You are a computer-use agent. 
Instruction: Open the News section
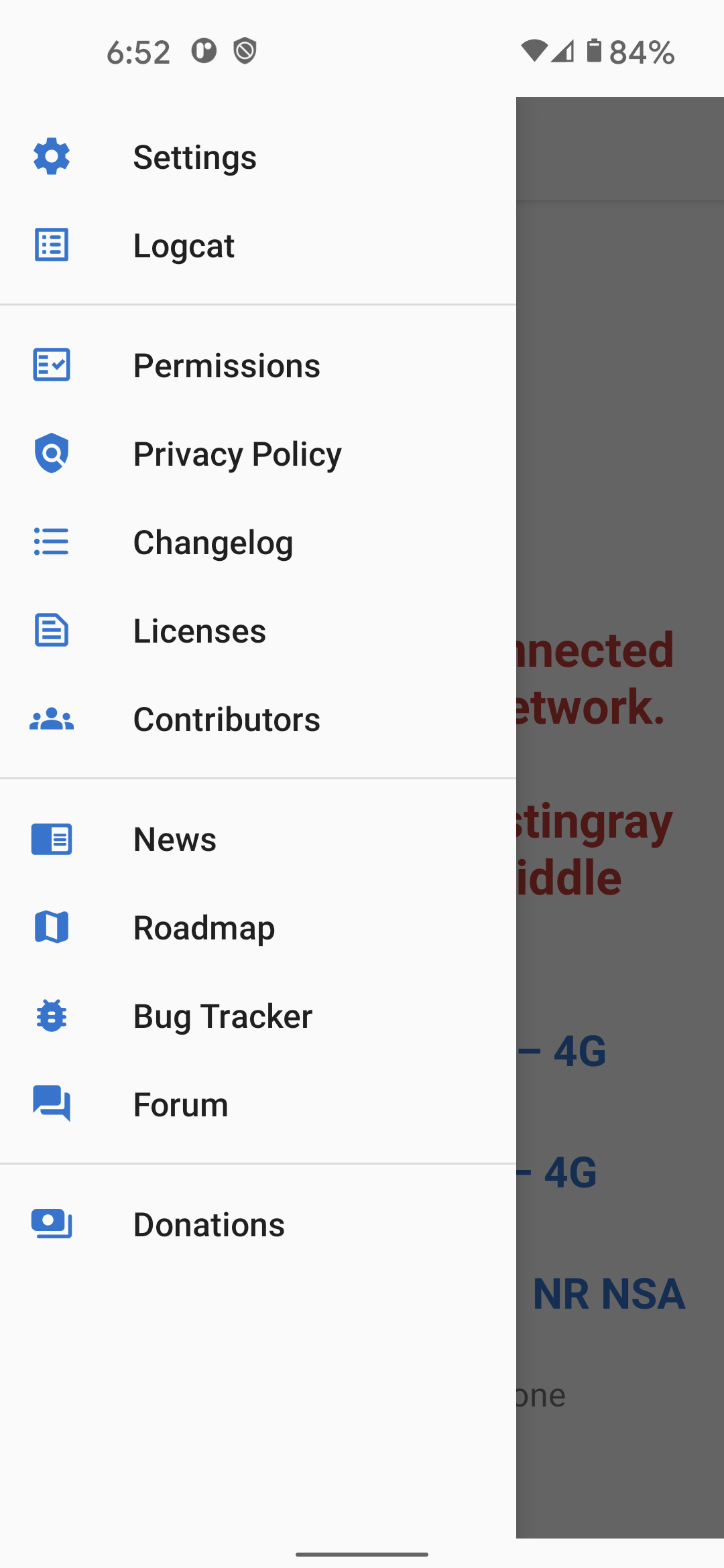click(258, 840)
